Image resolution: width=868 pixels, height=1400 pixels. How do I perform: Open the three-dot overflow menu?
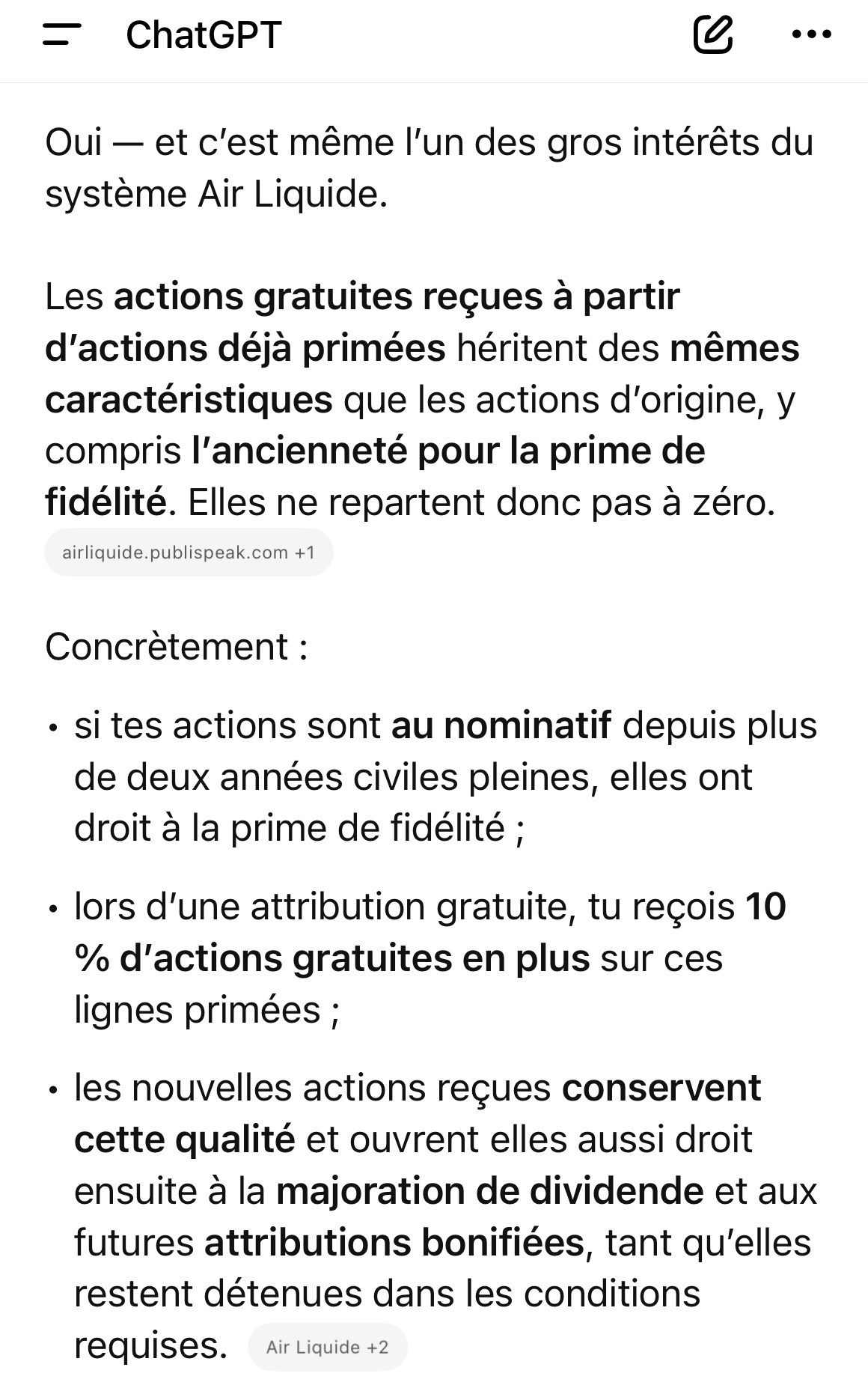coord(811,35)
